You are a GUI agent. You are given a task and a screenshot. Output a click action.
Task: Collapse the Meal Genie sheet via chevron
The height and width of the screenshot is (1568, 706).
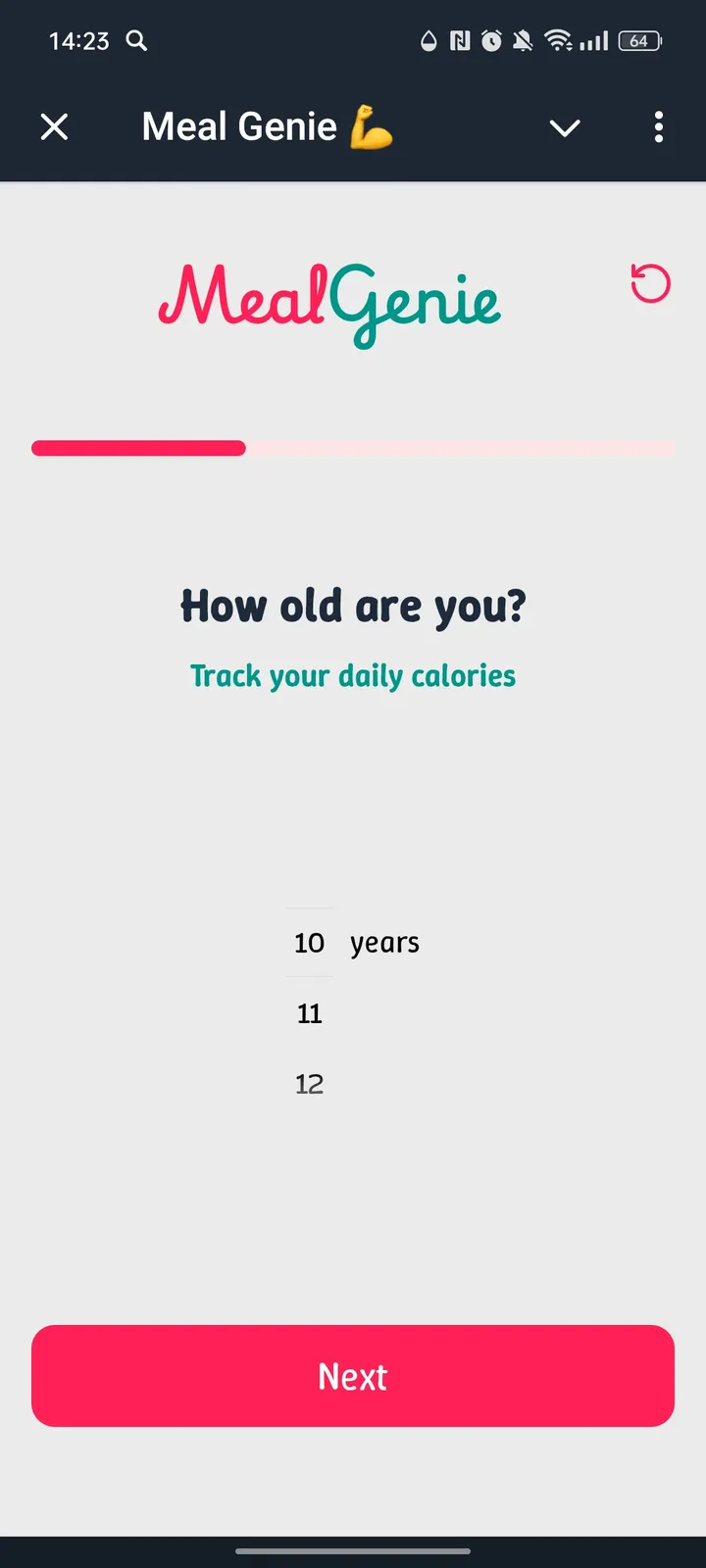click(x=565, y=127)
